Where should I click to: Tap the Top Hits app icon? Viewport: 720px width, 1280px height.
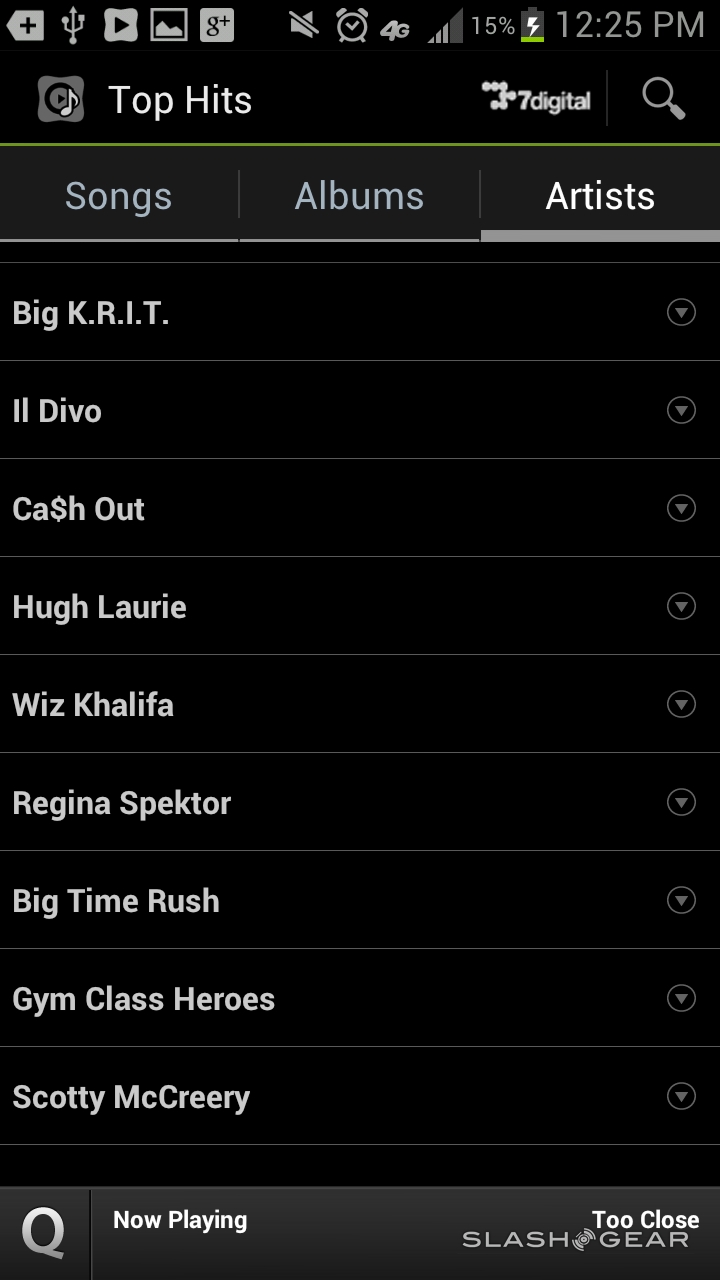click(60, 99)
